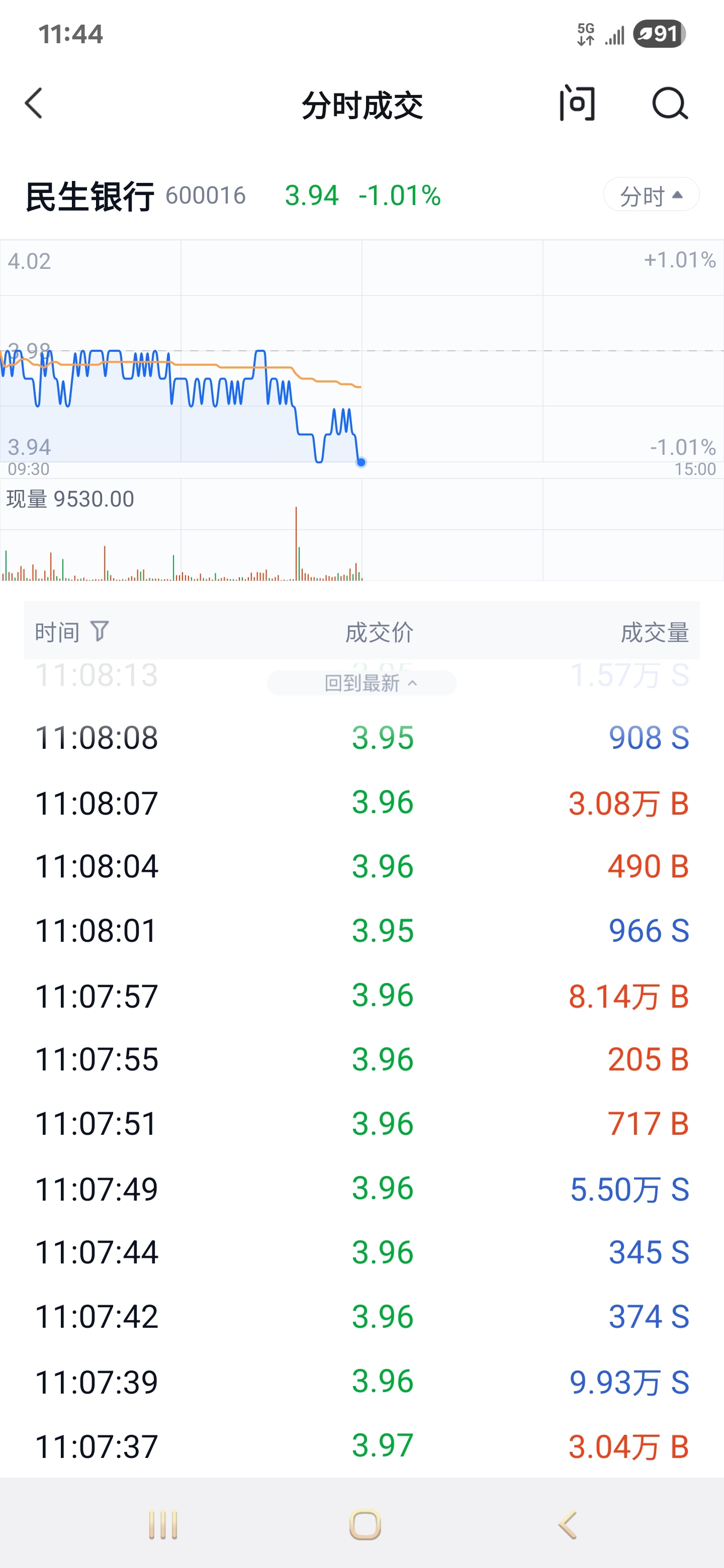The height and width of the screenshot is (1568, 724).
Task: Go back from the 分时成交 page
Action: point(34,104)
